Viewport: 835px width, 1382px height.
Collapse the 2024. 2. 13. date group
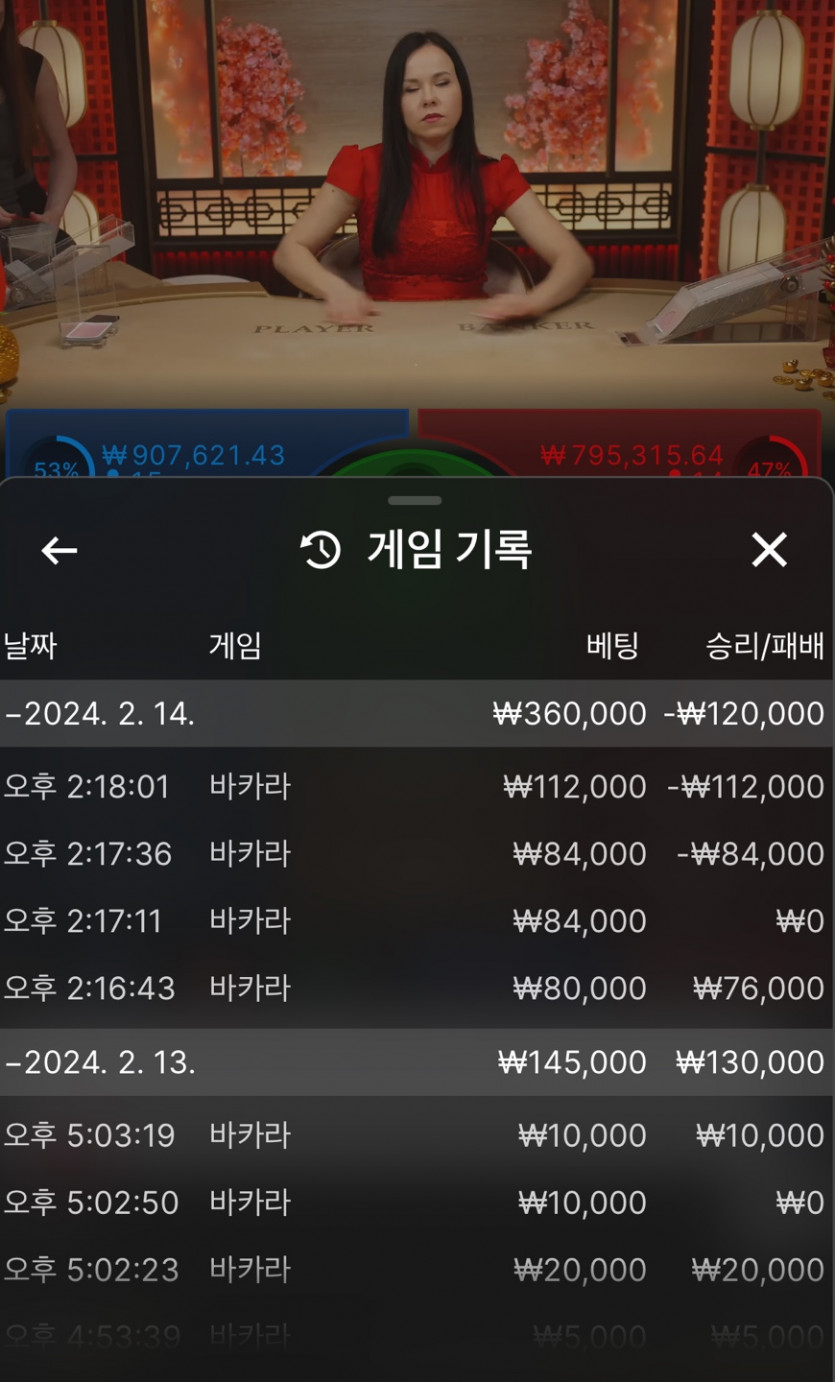coord(417,1062)
